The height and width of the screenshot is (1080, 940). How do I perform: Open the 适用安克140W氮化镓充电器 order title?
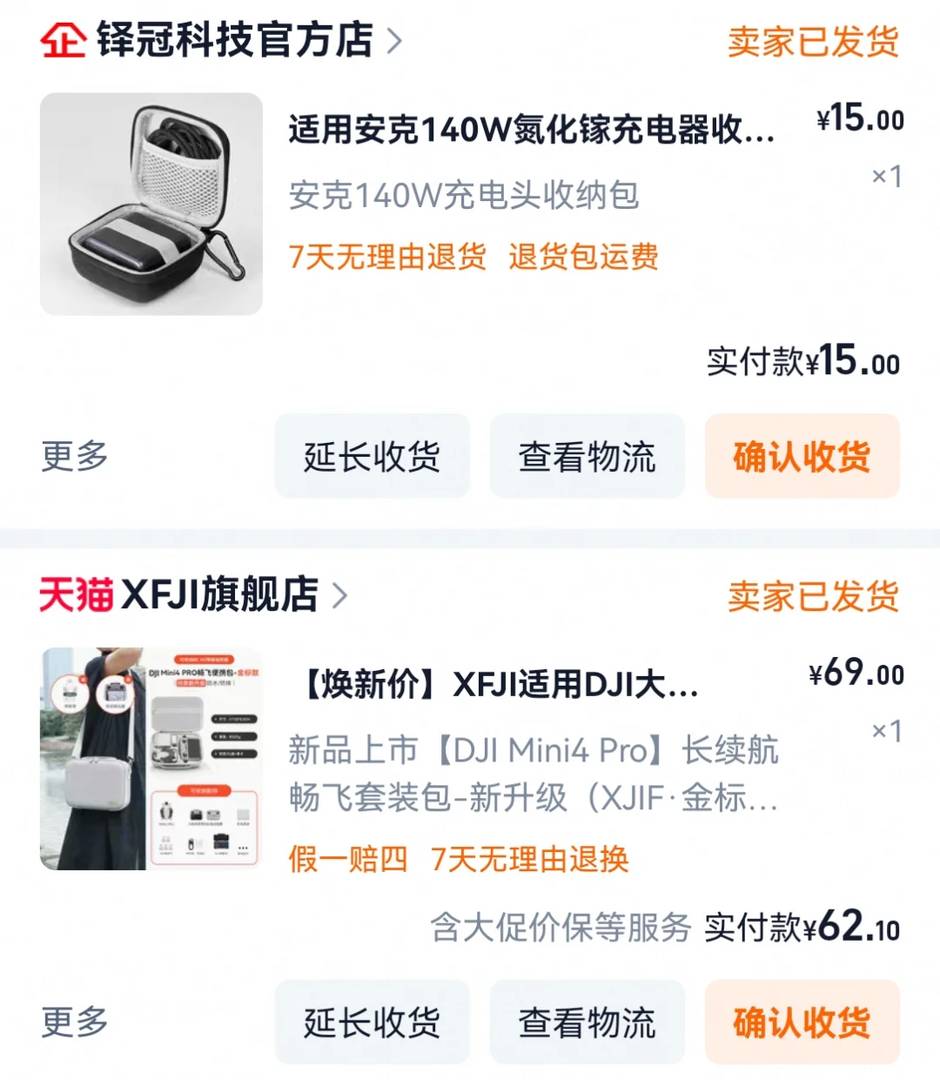(x=531, y=130)
